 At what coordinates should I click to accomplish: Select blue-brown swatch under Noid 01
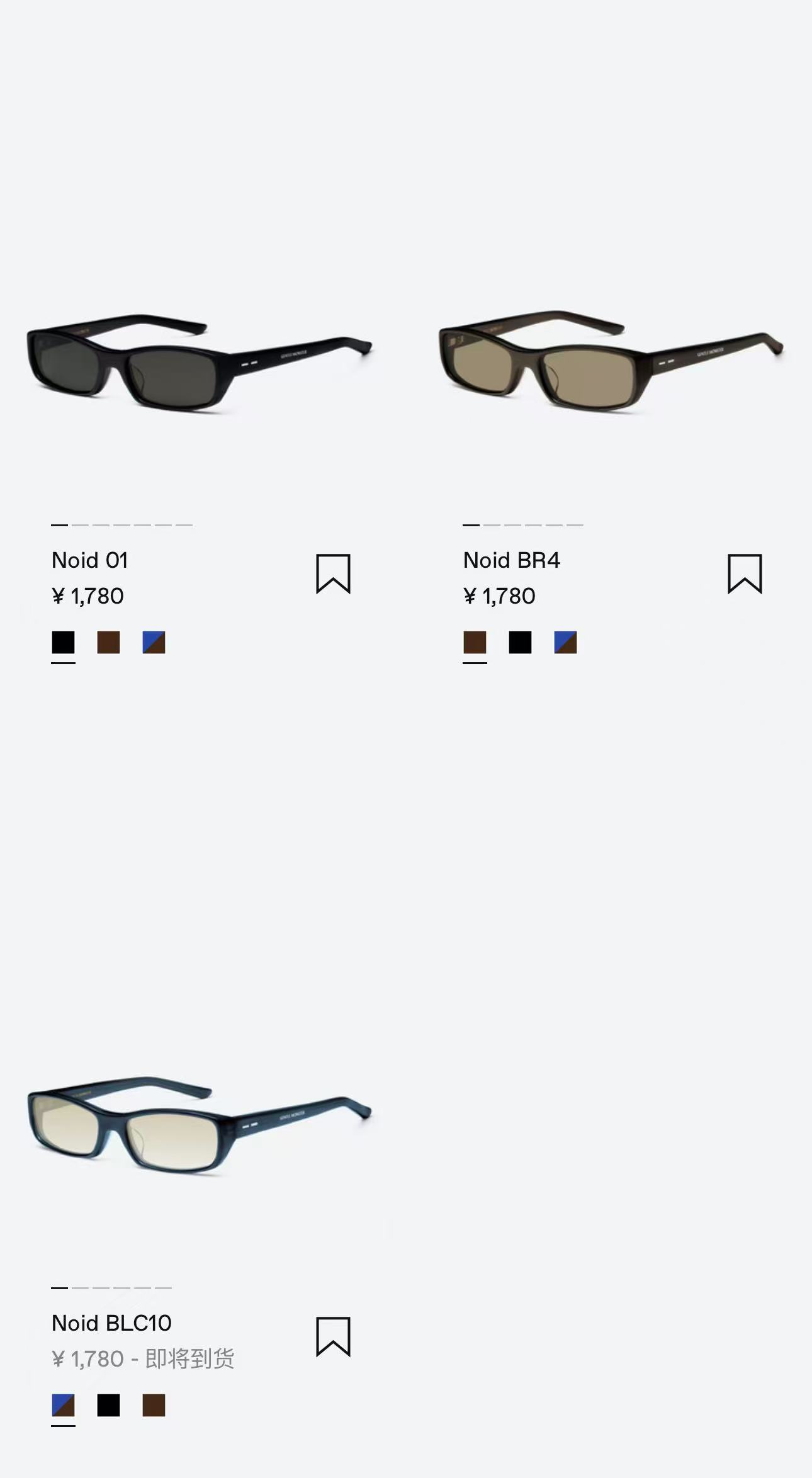click(x=154, y=643)
